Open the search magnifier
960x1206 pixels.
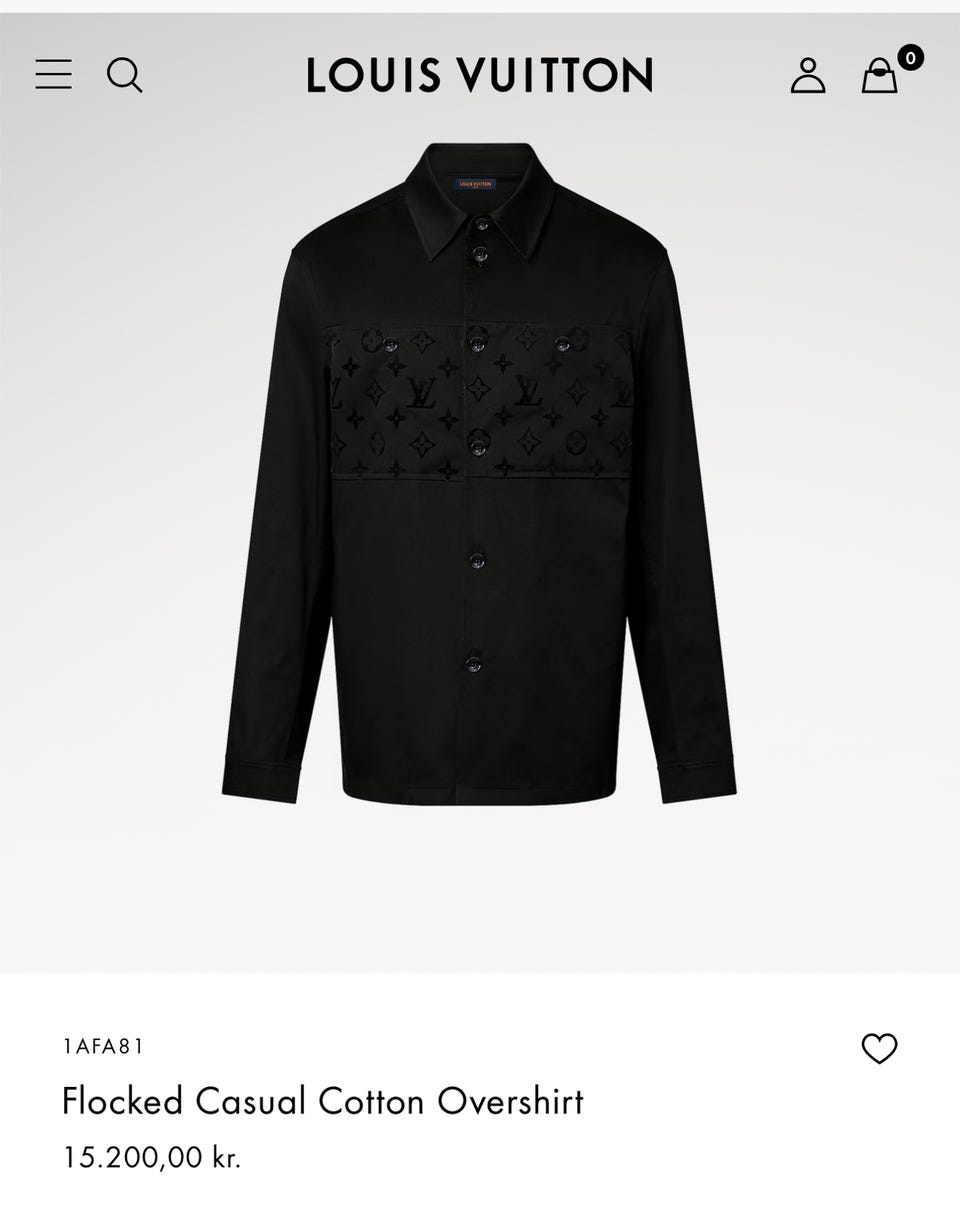[124, 75]
